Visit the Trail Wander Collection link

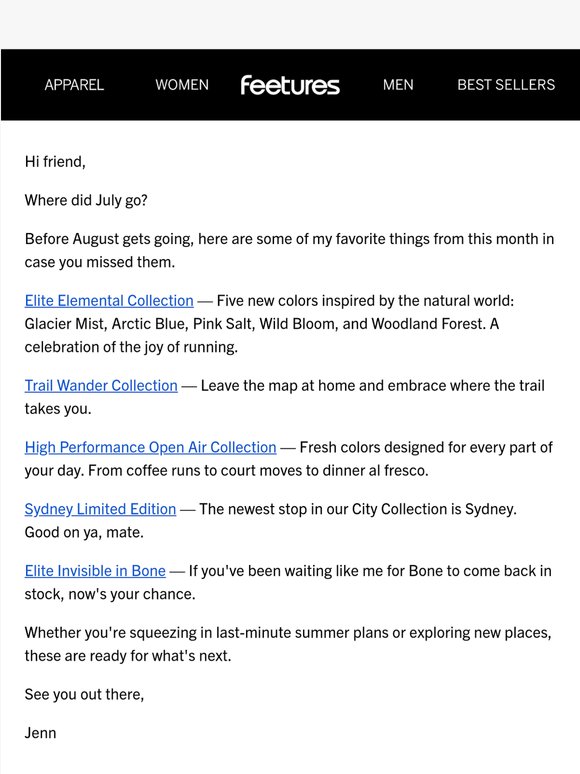click(x=101, y=386)
